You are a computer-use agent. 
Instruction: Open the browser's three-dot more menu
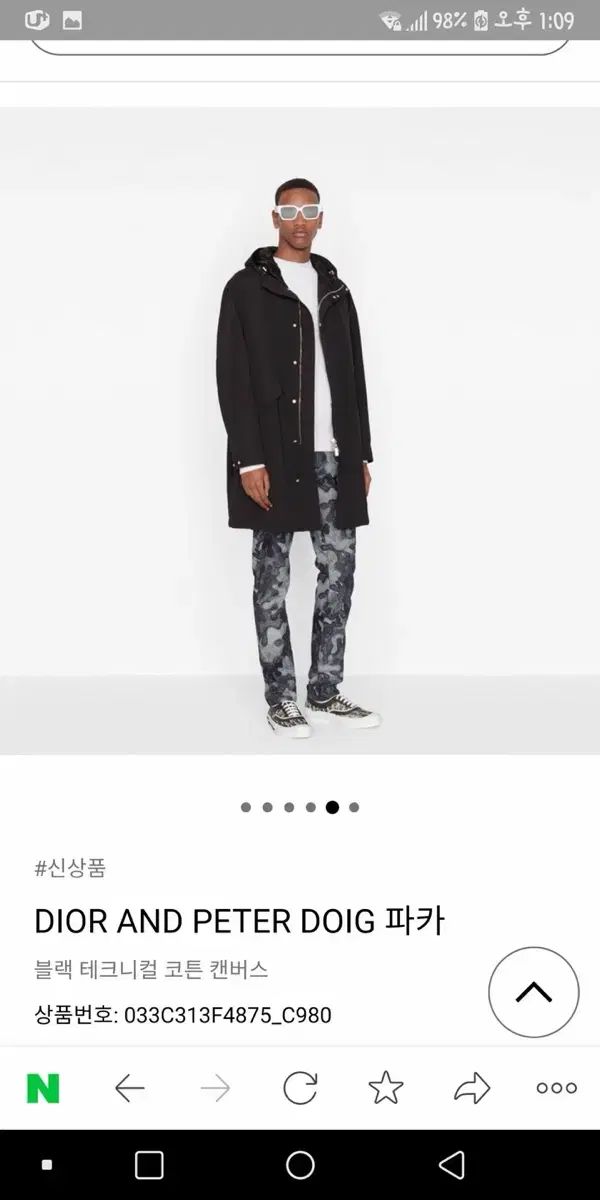tap(557, 1088)
